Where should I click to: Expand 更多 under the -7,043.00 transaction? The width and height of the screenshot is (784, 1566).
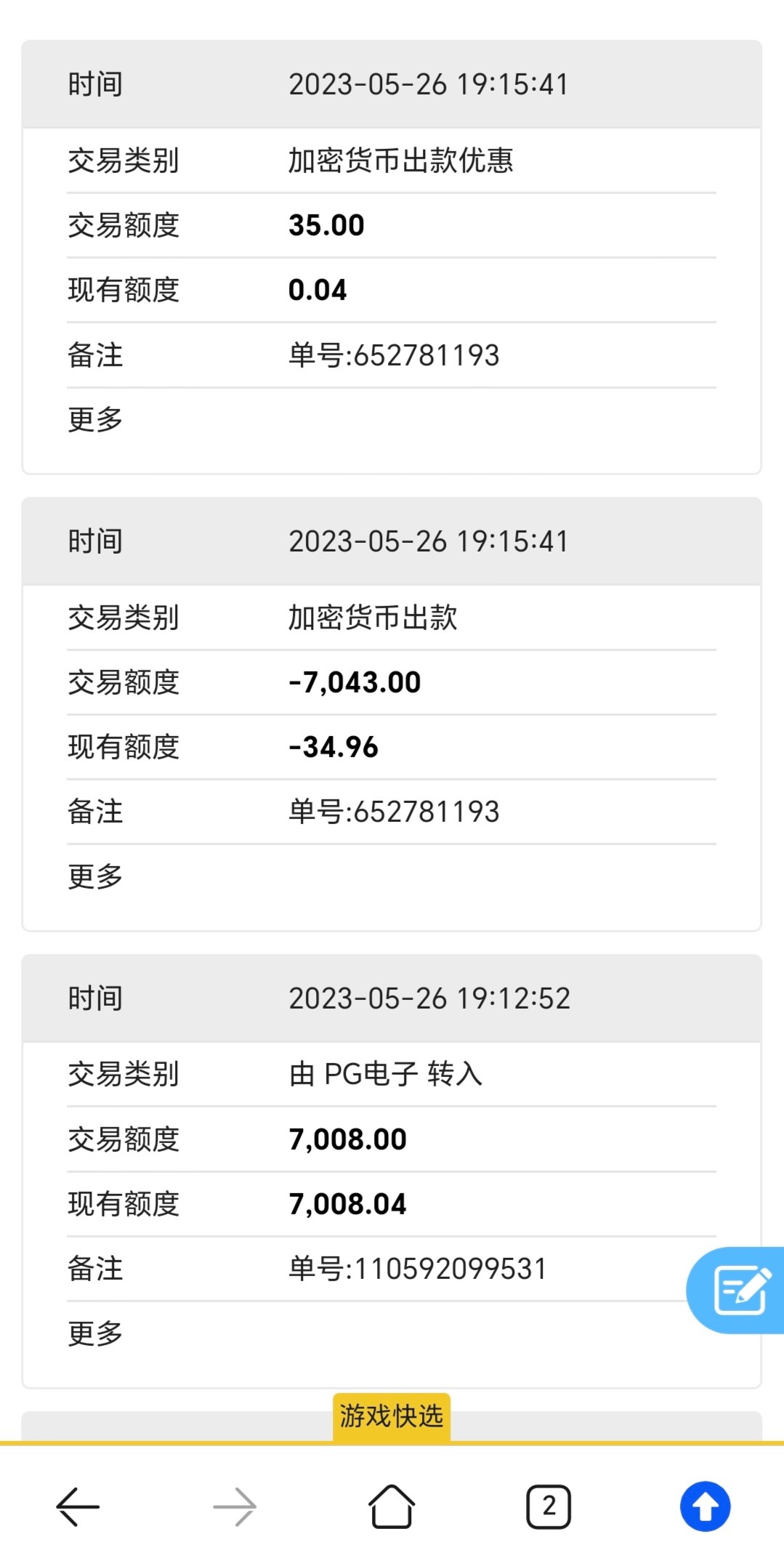[95, 876]
